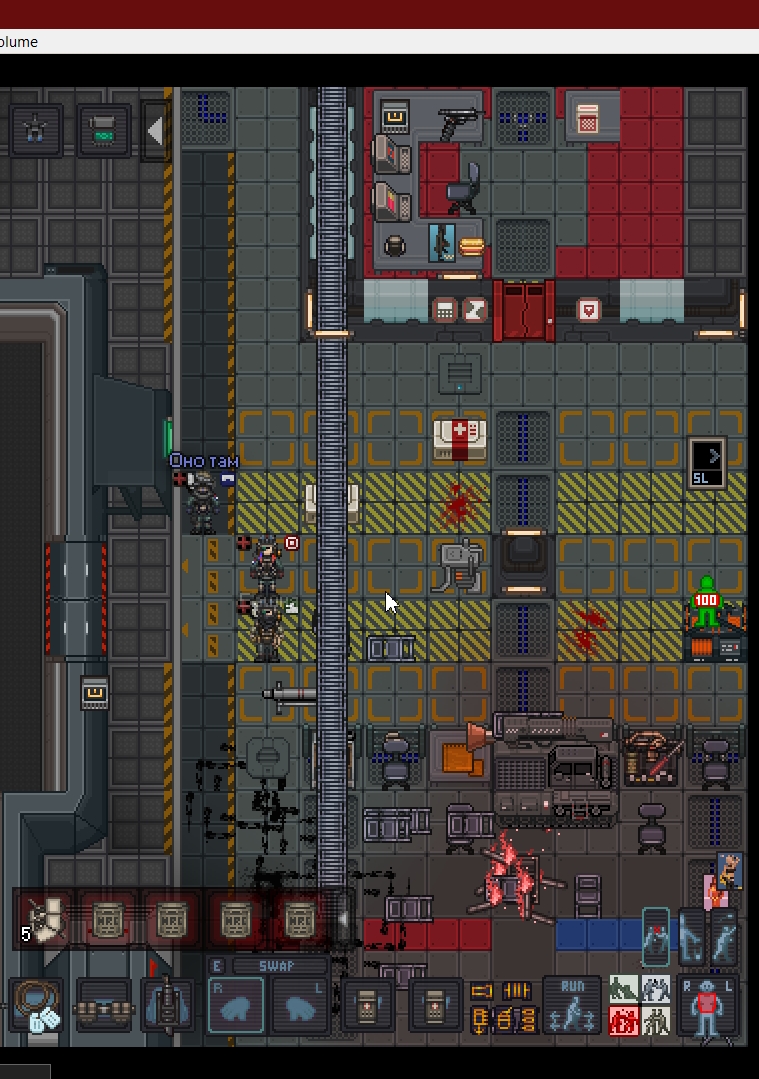
Task: Open the left pocket pouch slot
Action: pos(365,1005)
